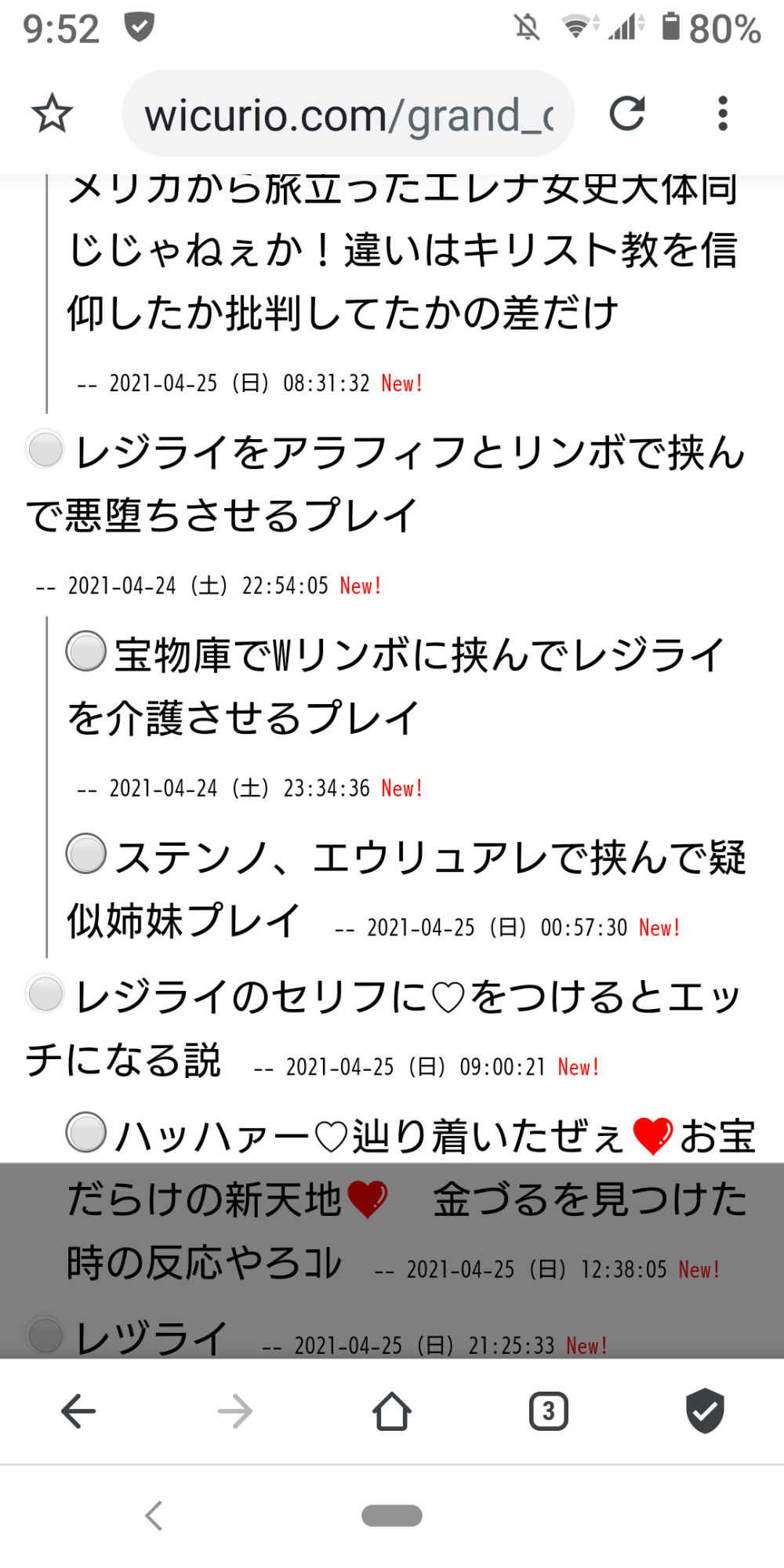This screenshot has height=1568, width=784.
Task: Select radio button beside the bottom レヅライ comment
Action: [x=45, y=1334]
